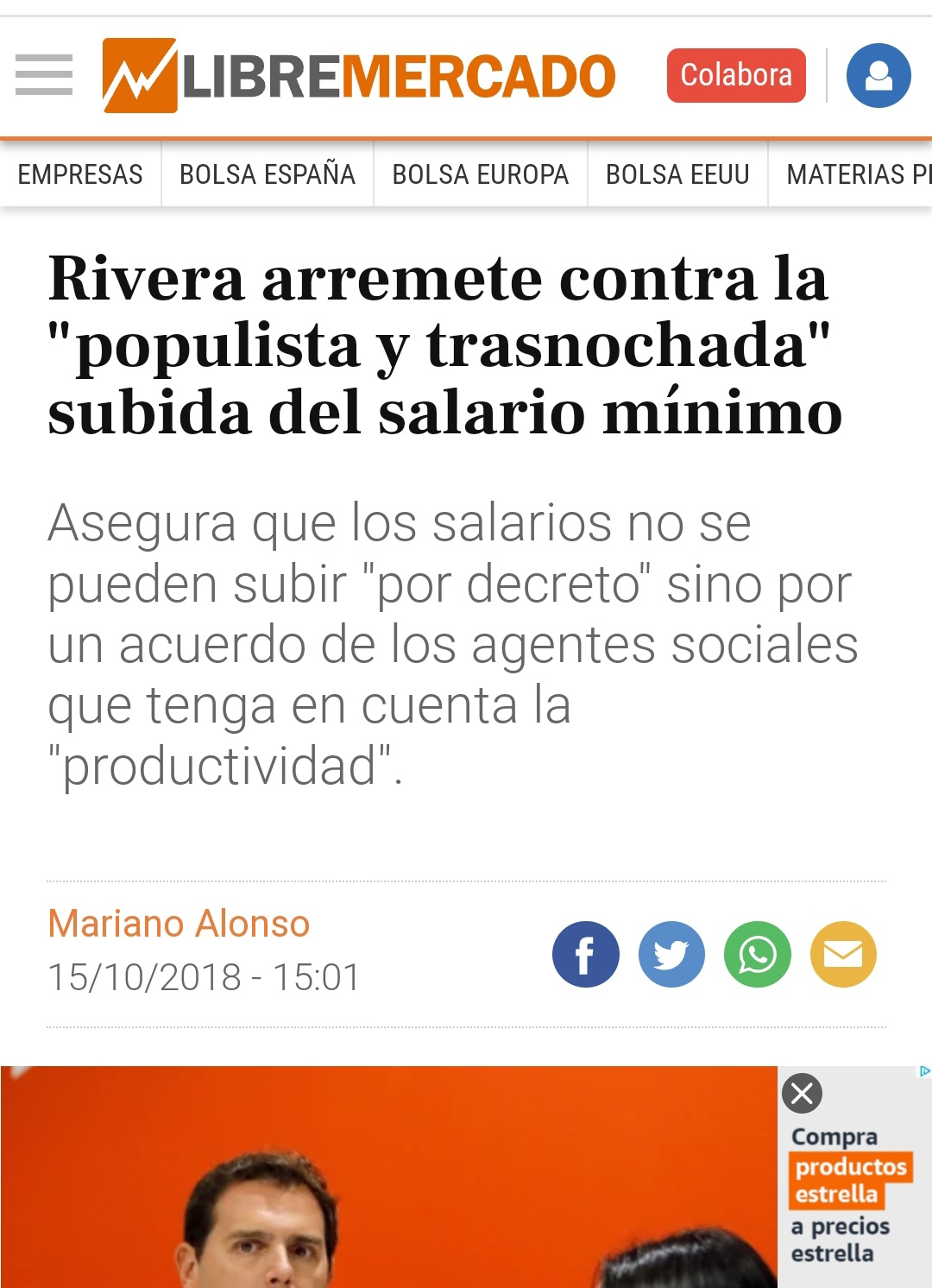Image resolution: width=932 pixels, height=1288 pixels.
Task: Tap the Libre Mercado logo
Action: coord(358,76)
